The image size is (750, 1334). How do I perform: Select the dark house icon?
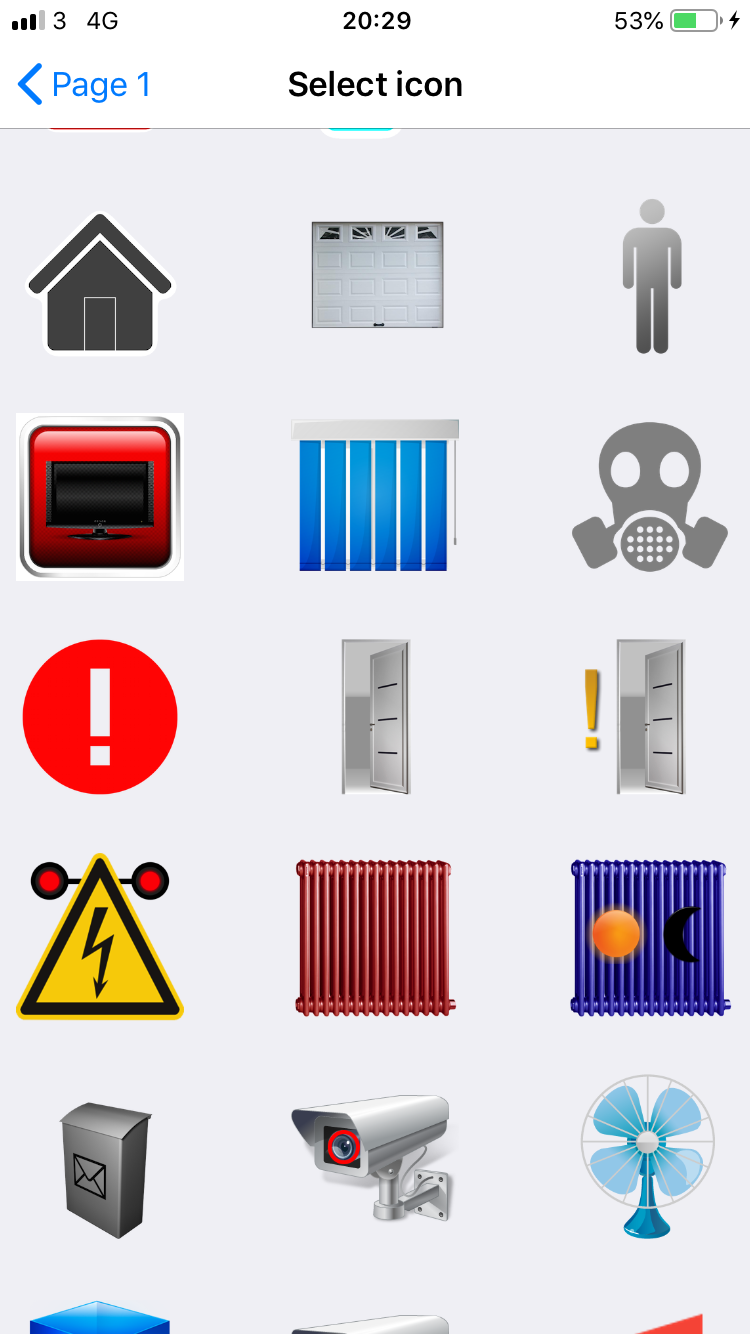(x=100, y=283)
